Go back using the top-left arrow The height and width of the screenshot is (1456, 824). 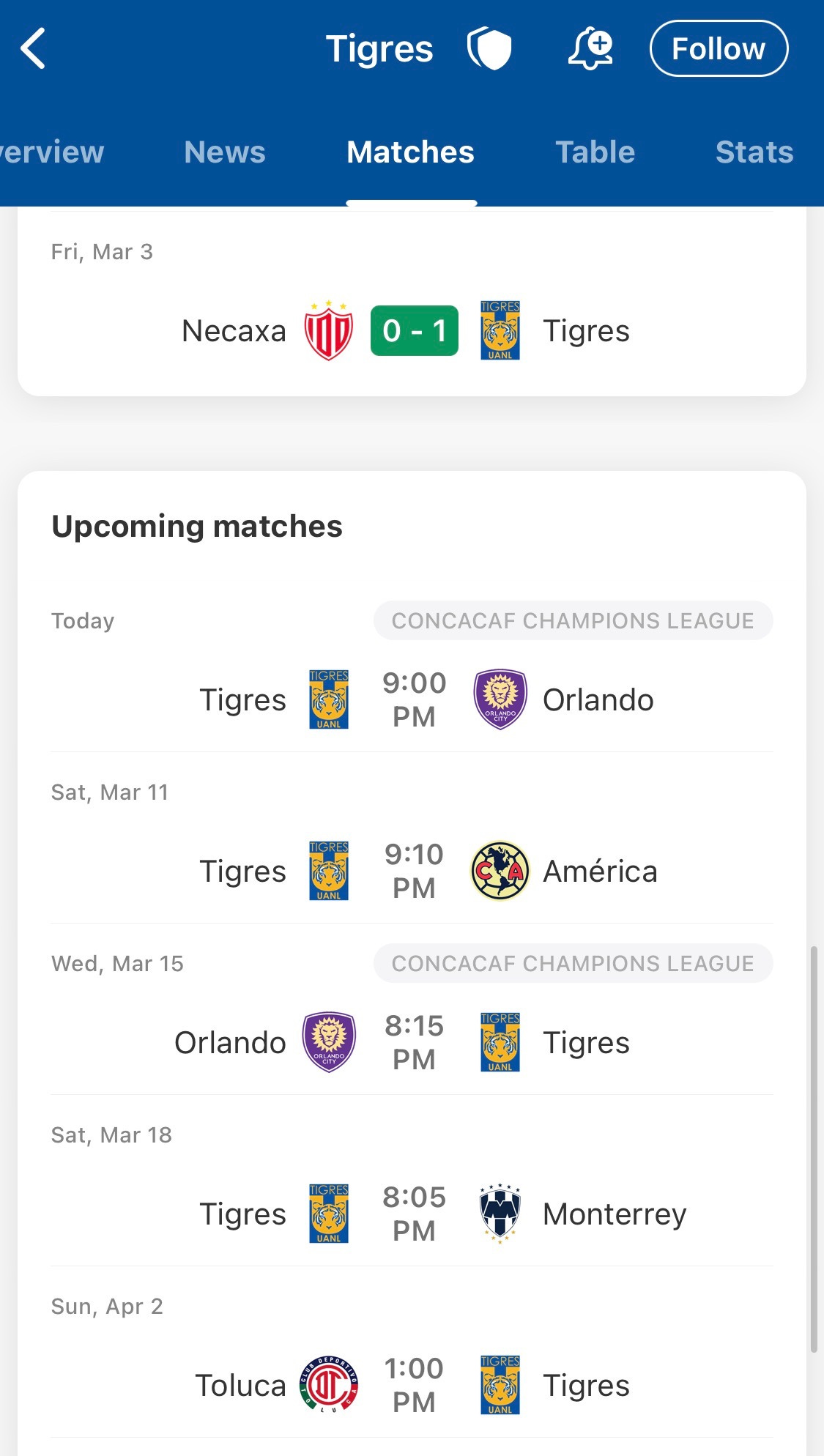point(33,48)
